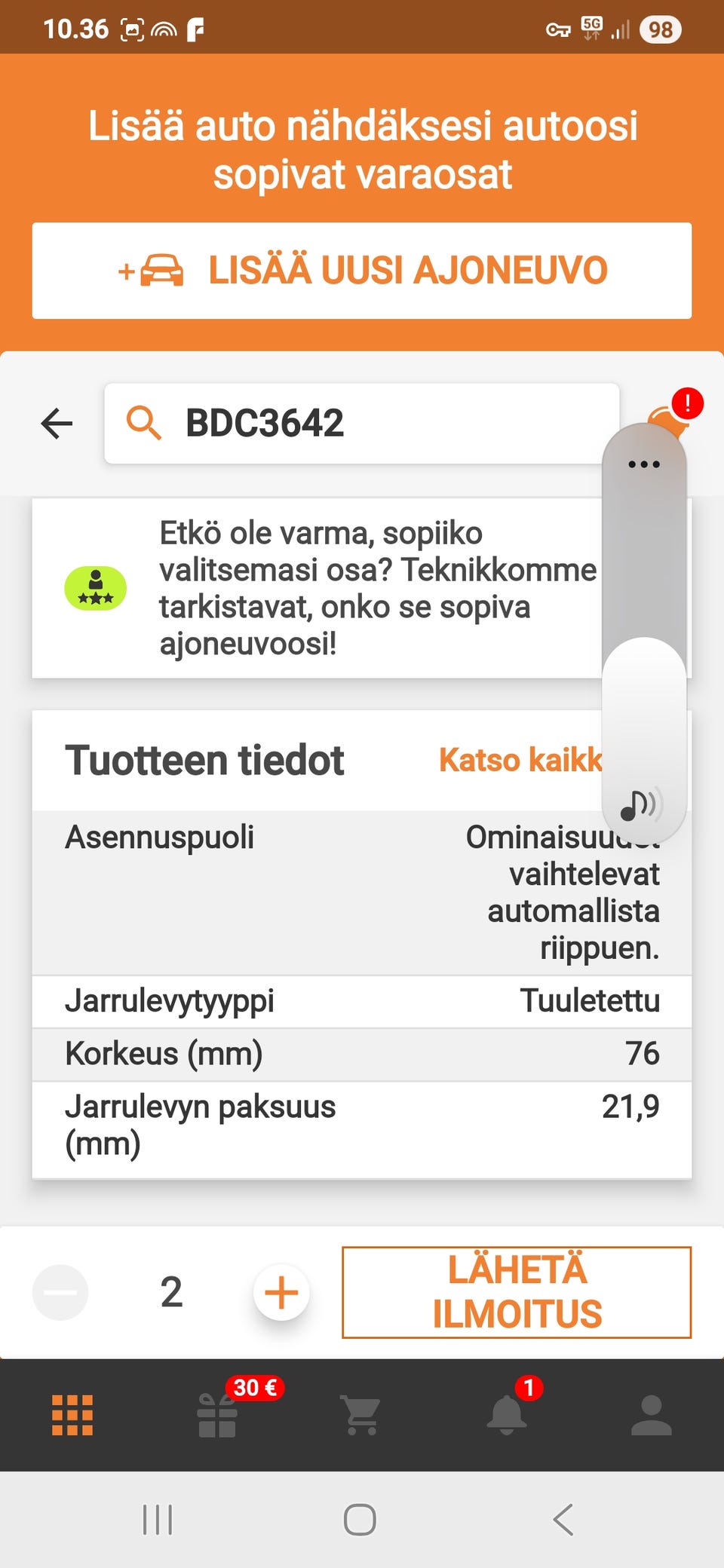Tap the green technician avatar badge
Screen dimensions: 724x1568
pos(97,589)
